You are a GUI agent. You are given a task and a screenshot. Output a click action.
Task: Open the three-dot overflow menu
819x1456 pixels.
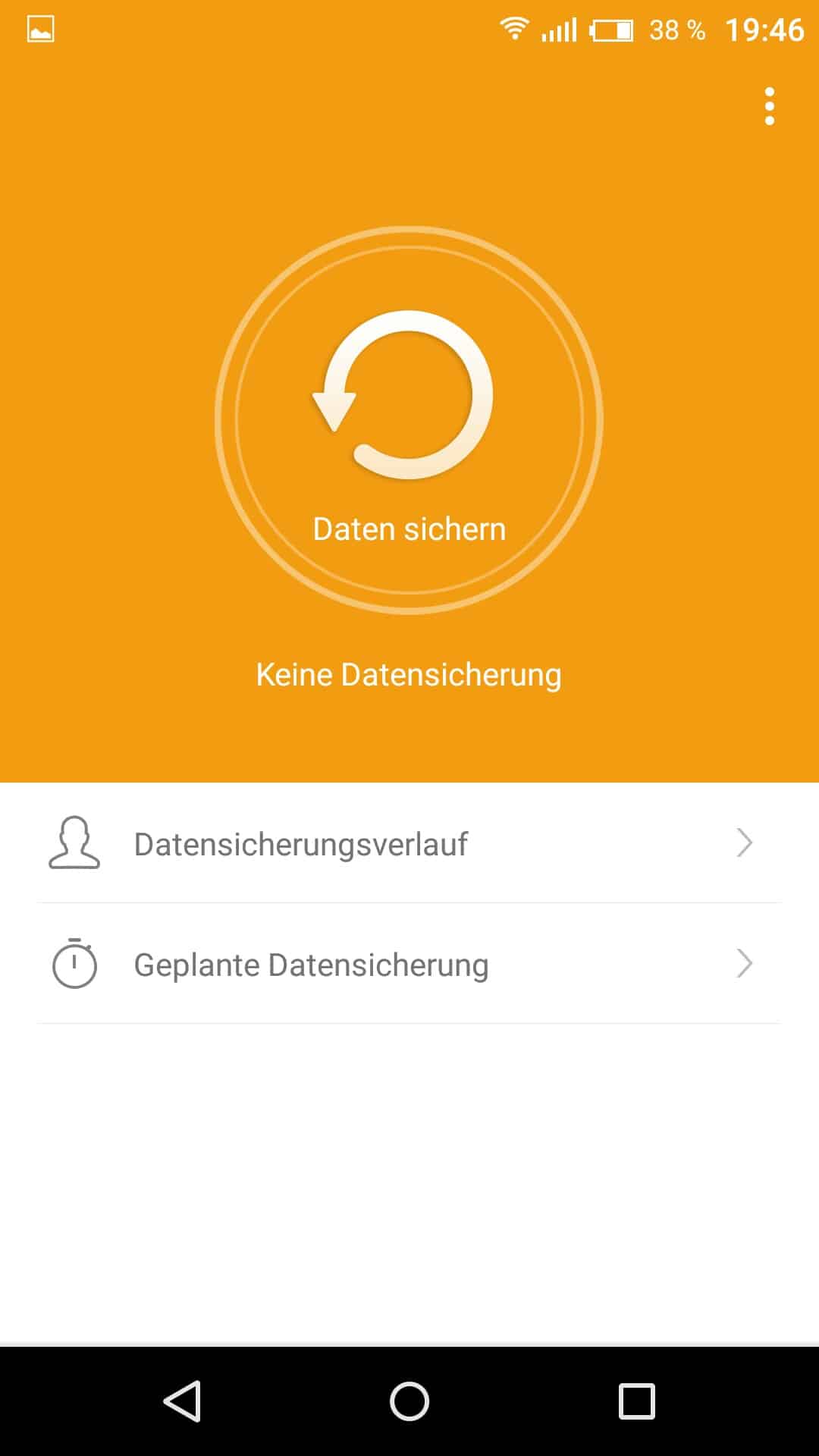tap(769, 106)
